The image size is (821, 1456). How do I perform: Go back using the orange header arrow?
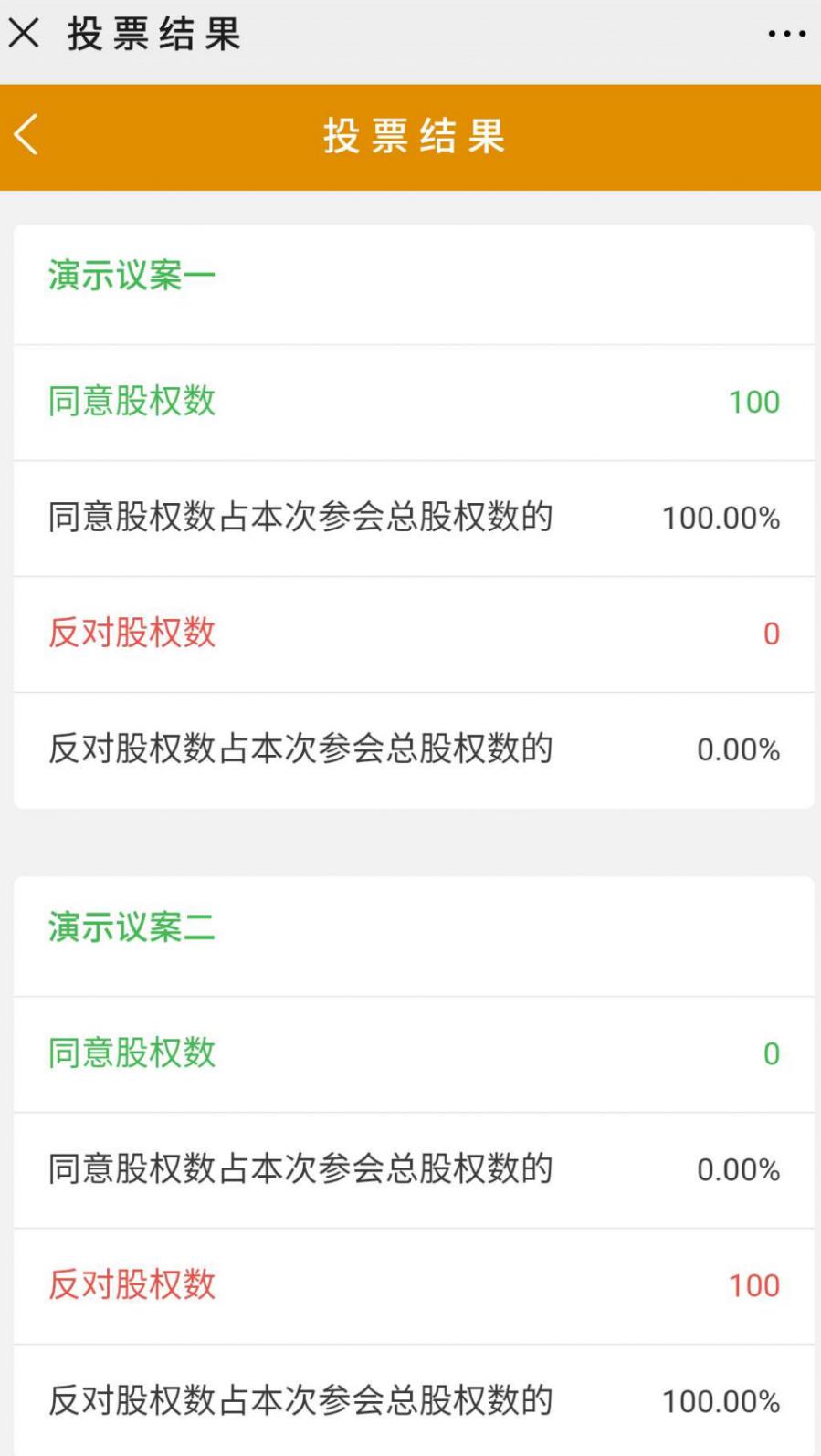click(27, 135)
